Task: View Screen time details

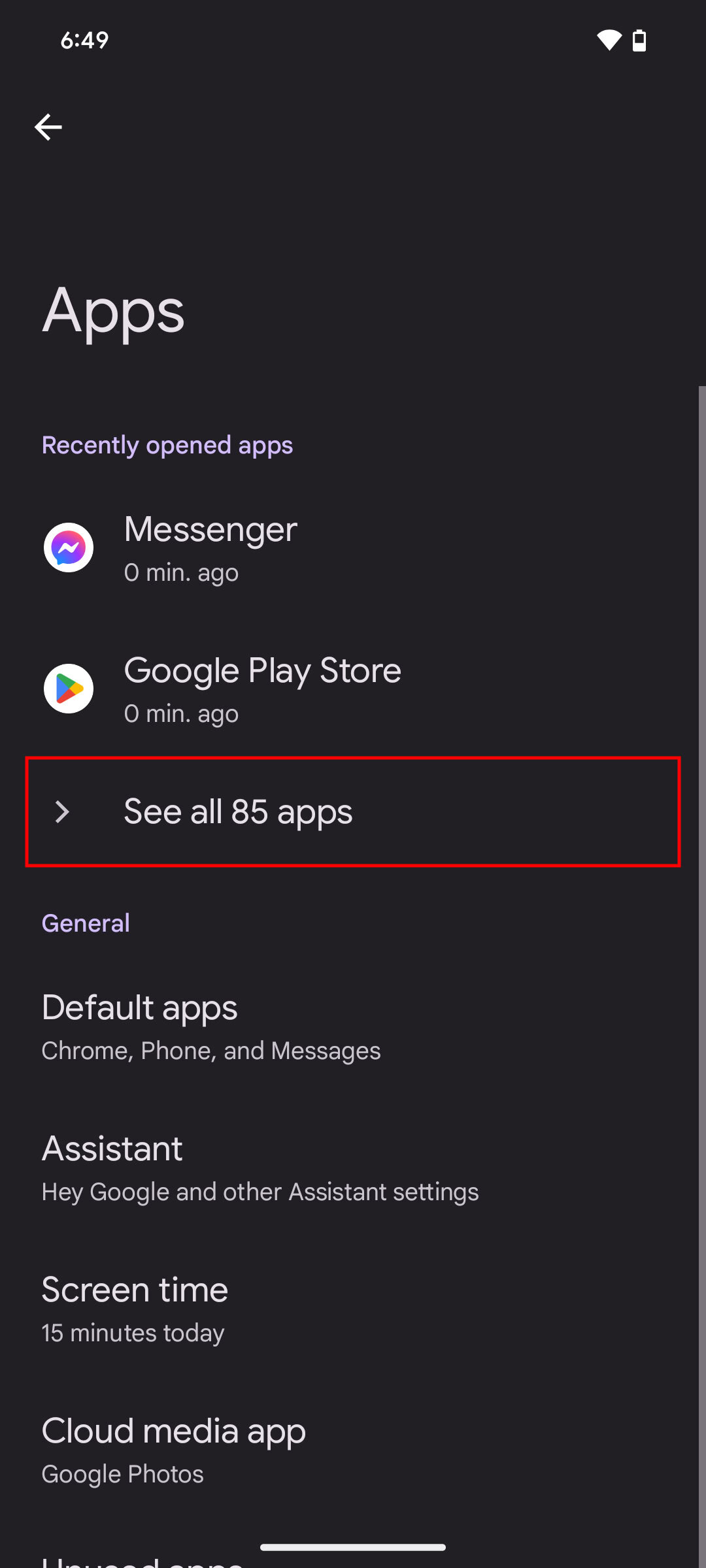Action: pyautogui.click(x=135, y=1309)
